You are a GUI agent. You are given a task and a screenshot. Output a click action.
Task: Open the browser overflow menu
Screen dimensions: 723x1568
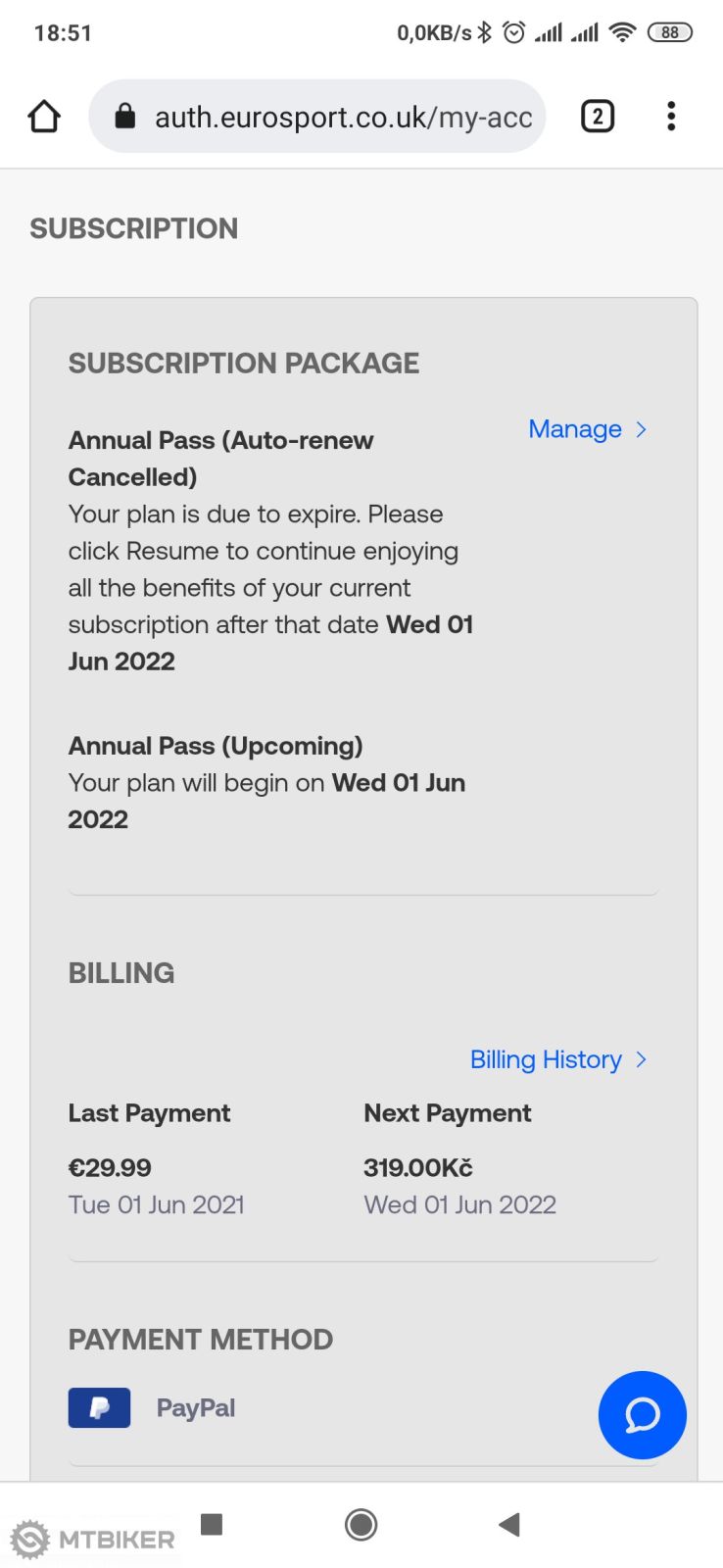point(671,117)
